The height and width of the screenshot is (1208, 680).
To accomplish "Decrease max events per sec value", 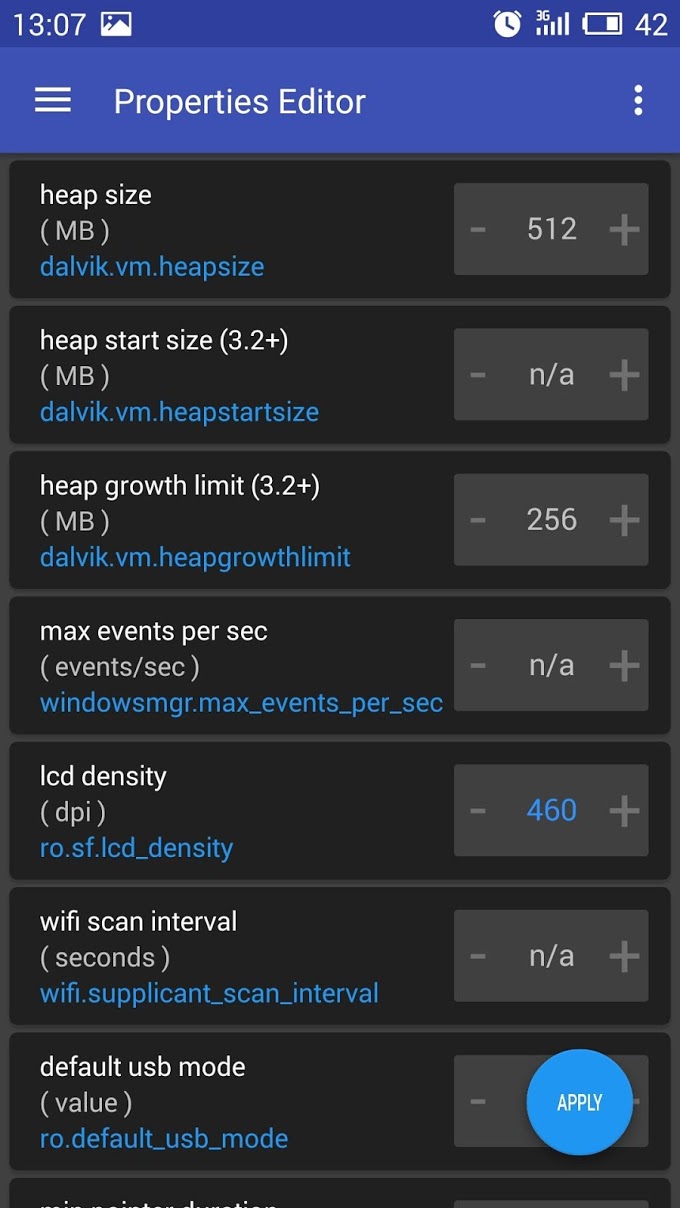I will click(x=478, y=665).
